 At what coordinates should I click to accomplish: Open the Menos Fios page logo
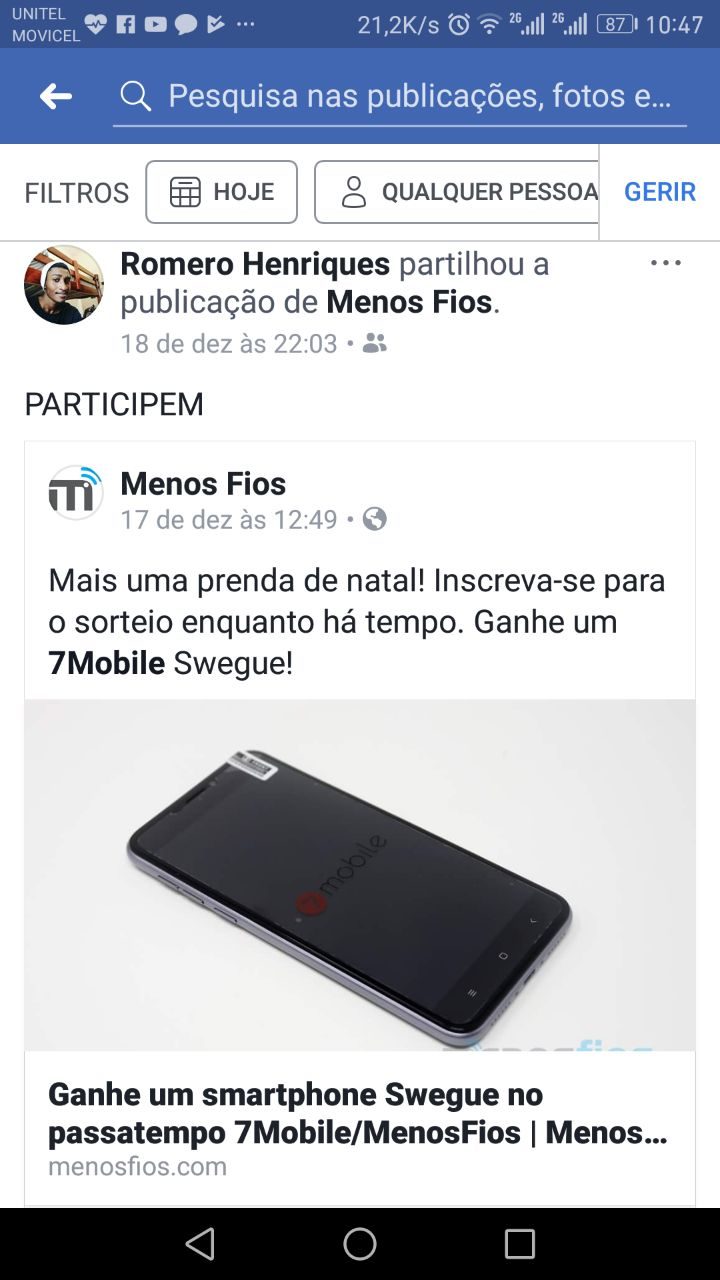click(x=76, y=493)
